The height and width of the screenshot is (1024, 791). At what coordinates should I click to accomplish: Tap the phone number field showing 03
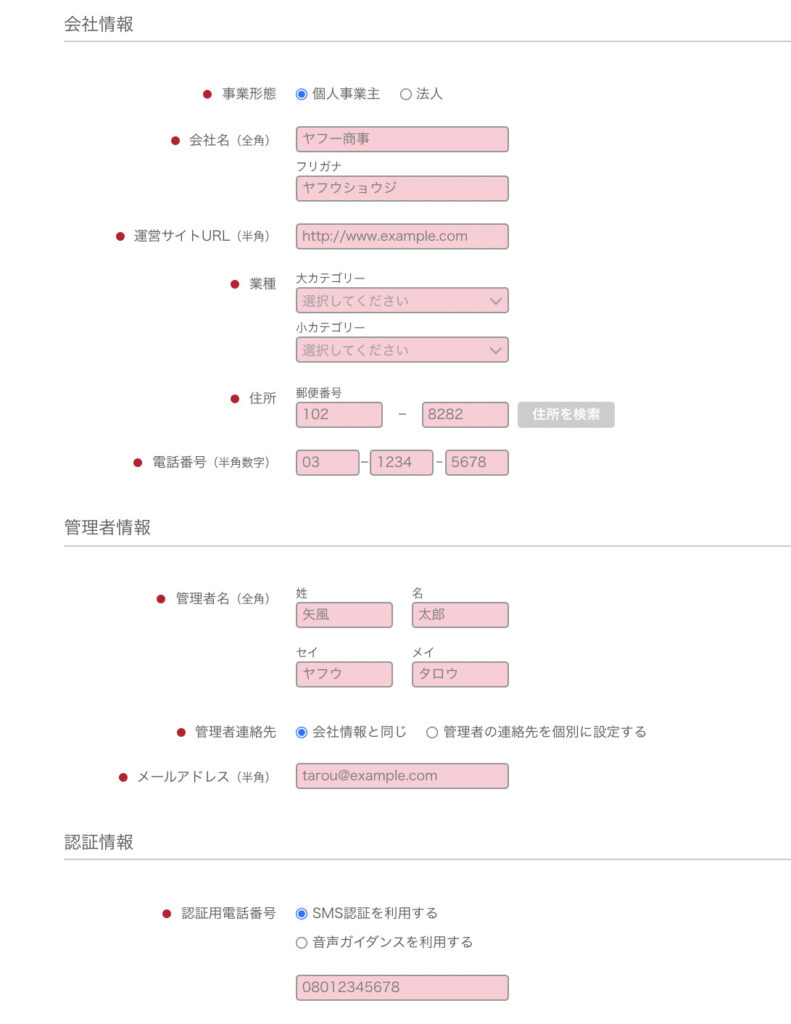(x=327, y=462)
